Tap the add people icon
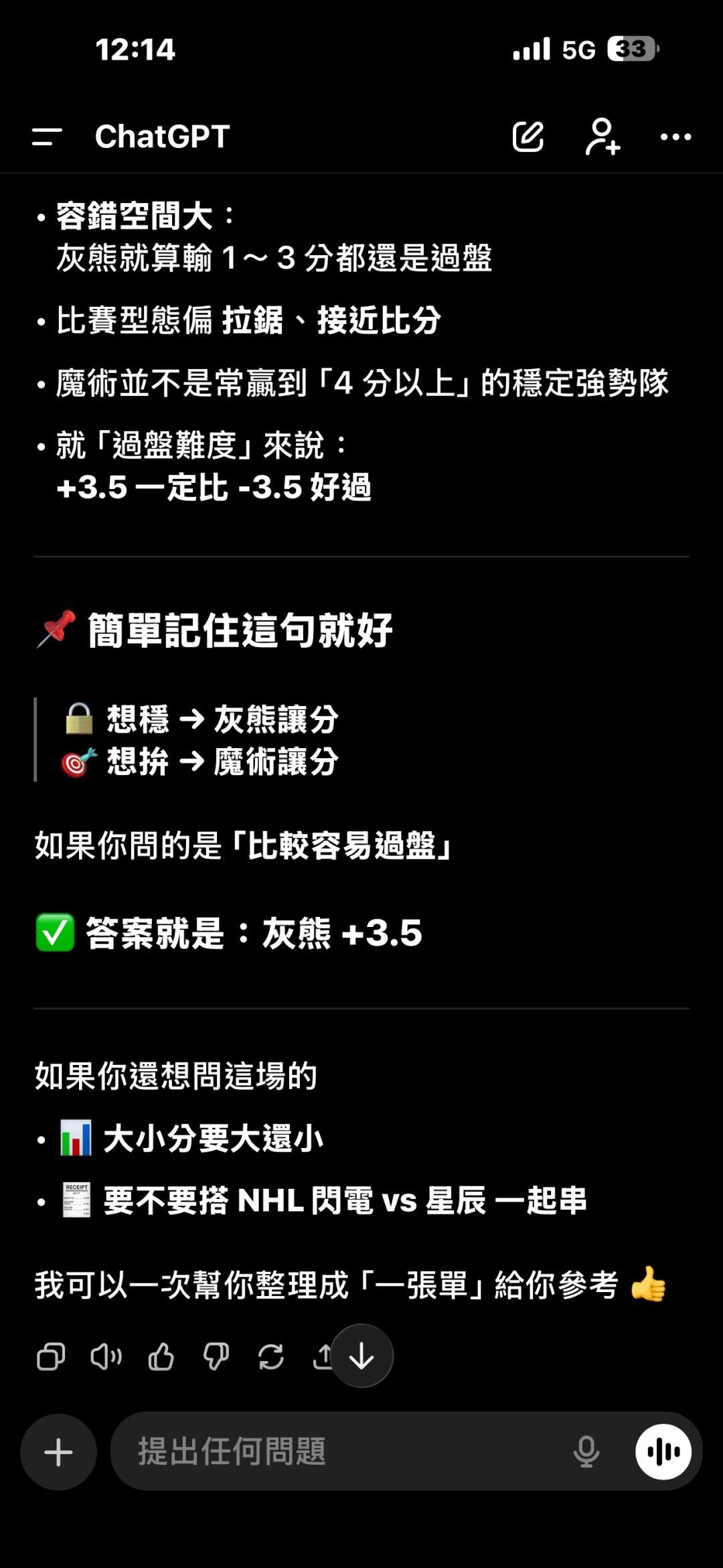723x1568 pixels. (x=602, y=137)
